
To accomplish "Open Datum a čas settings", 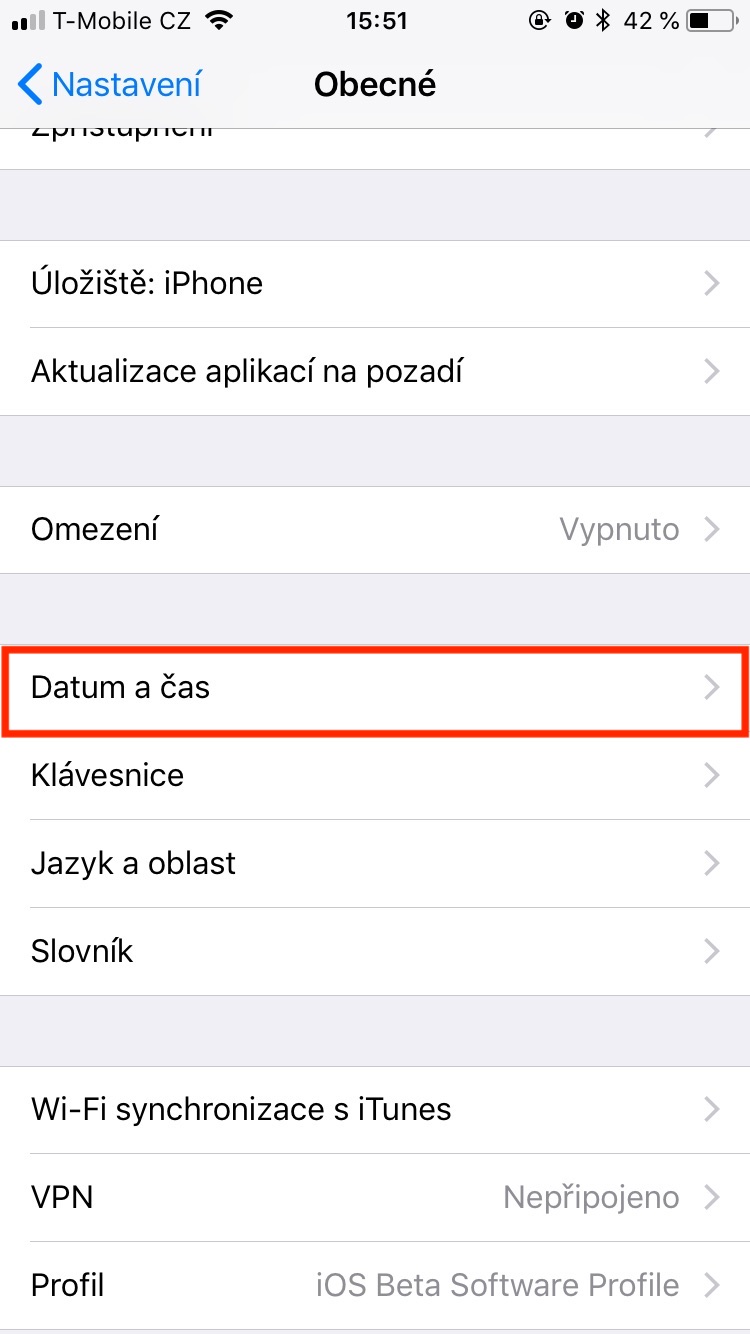I will click(375, 688).
